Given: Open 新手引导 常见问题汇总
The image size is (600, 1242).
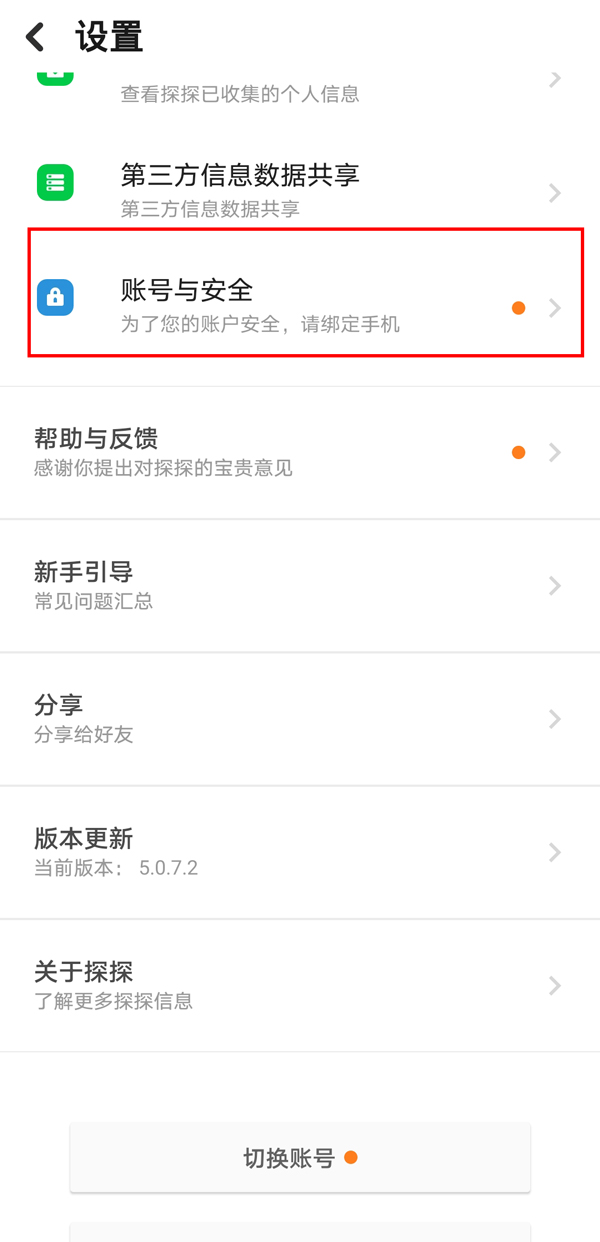Looking at the screenshot, I should 300,585.
